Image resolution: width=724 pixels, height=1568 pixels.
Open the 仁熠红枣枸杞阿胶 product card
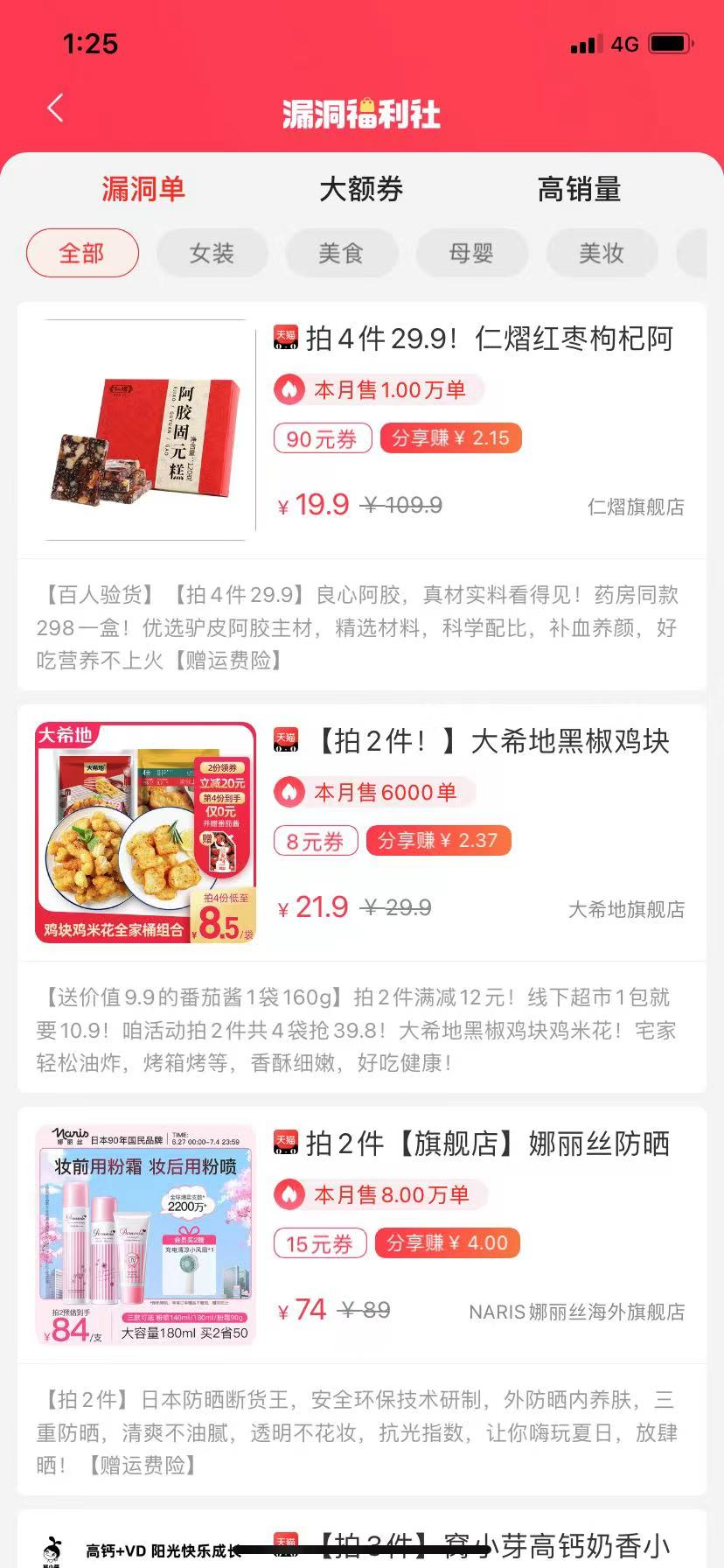point(489,339)
